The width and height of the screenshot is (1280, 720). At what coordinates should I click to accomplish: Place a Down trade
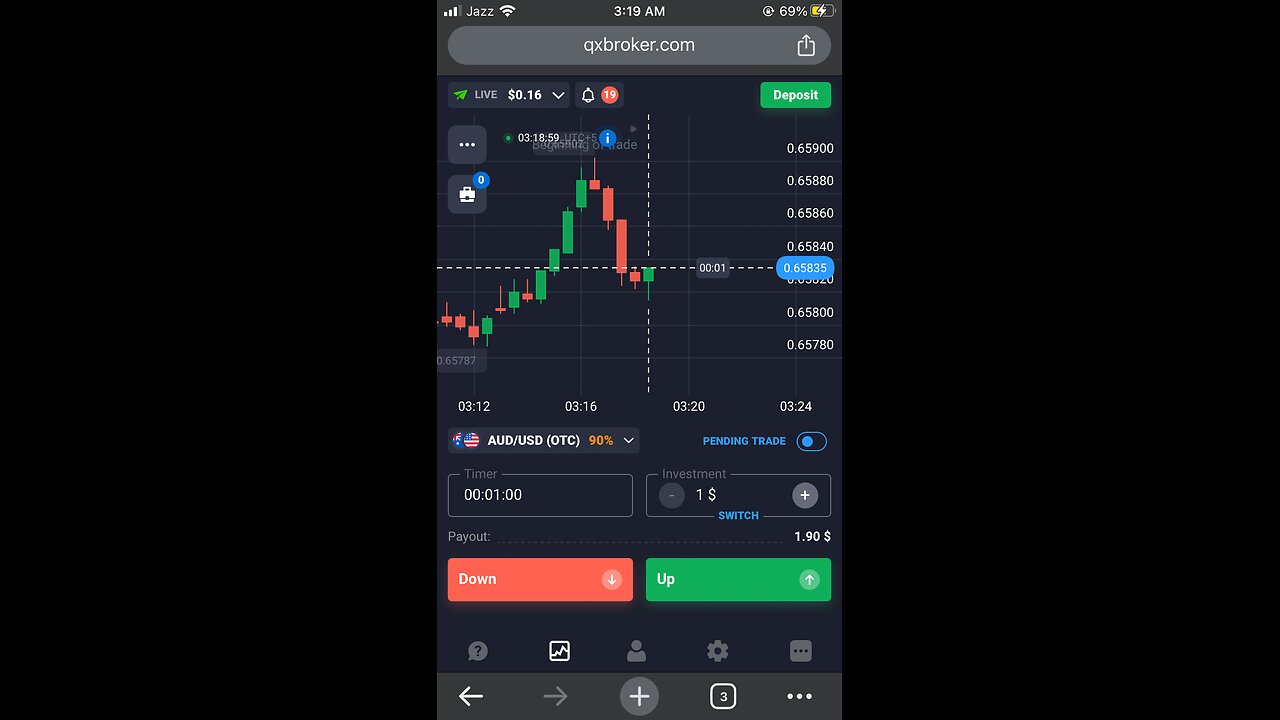pos(540,579)
